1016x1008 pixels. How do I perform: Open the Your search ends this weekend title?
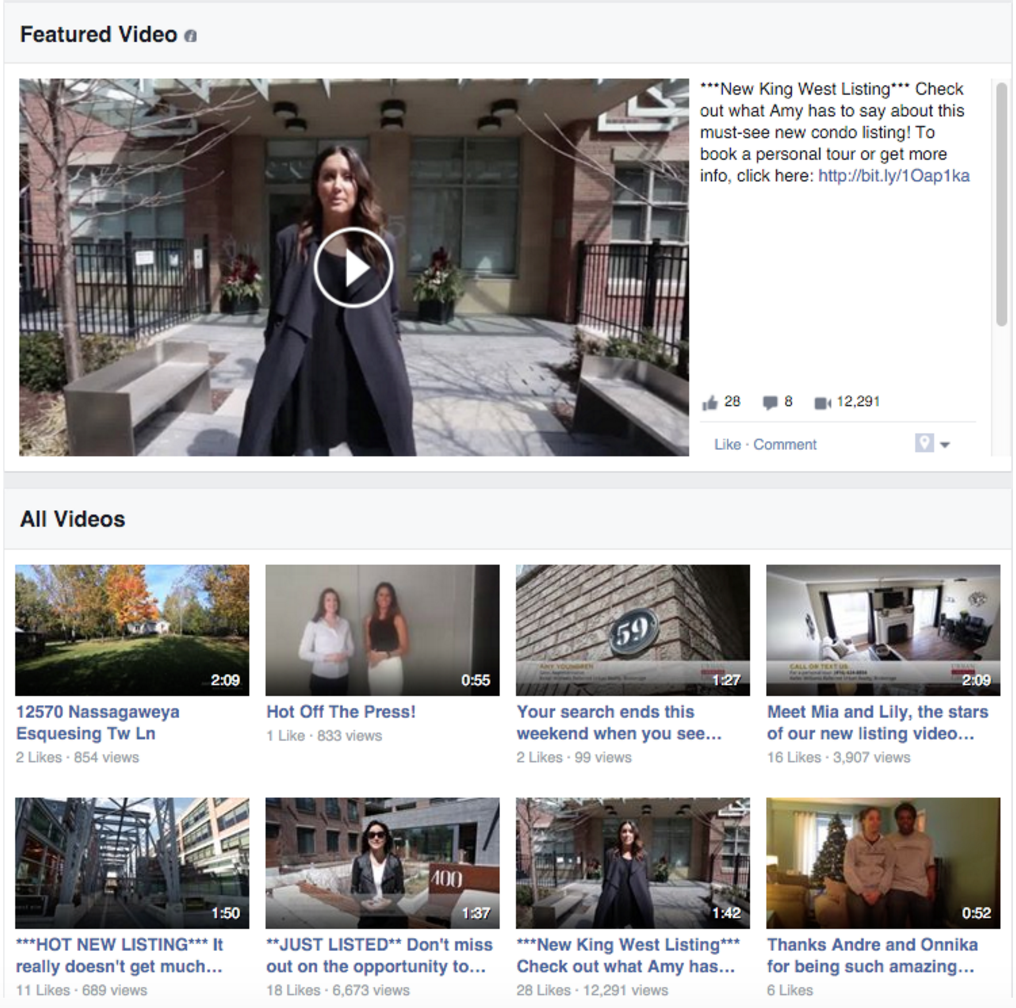(618, 722)
